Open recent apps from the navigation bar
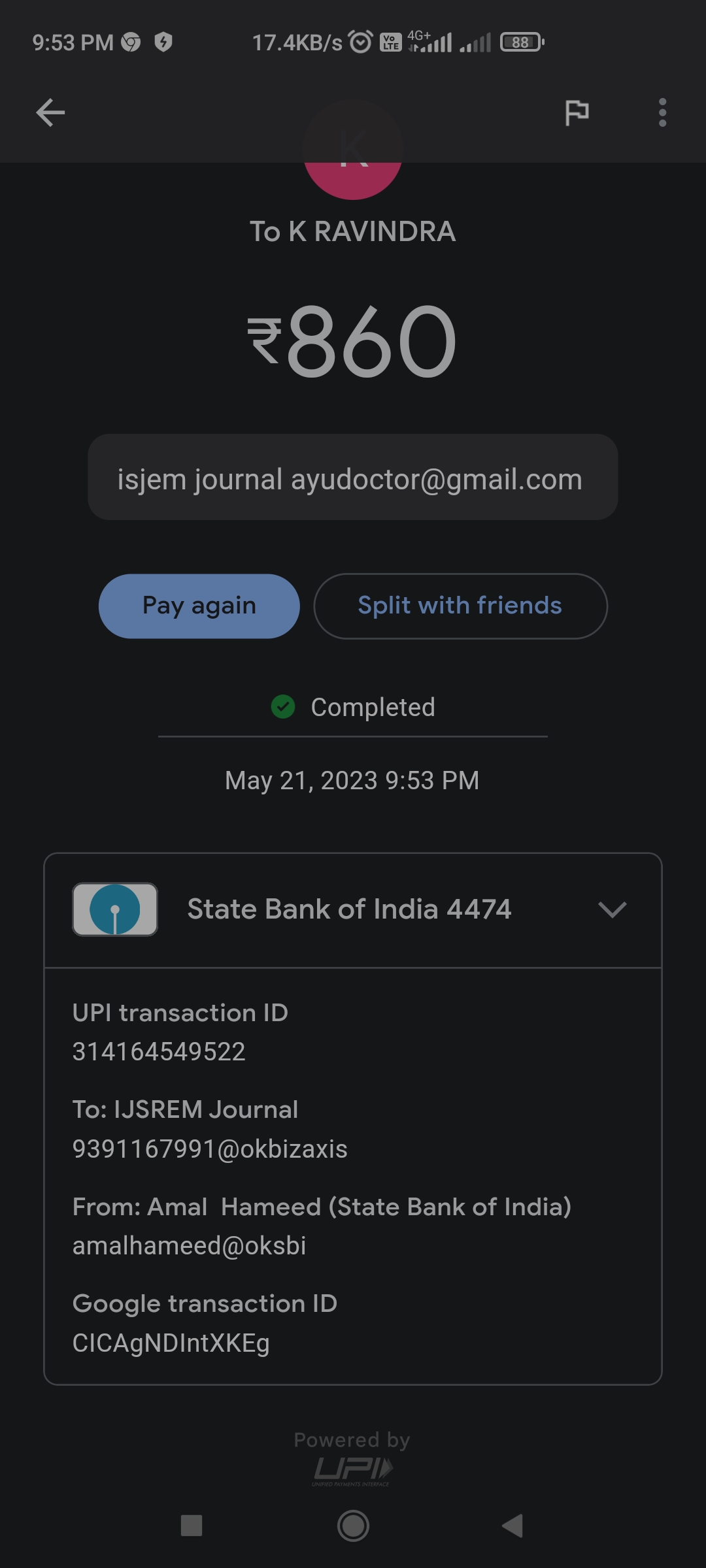Image resolution: width=706 pixels, height=1568 pixels. tap(192, 1526)
